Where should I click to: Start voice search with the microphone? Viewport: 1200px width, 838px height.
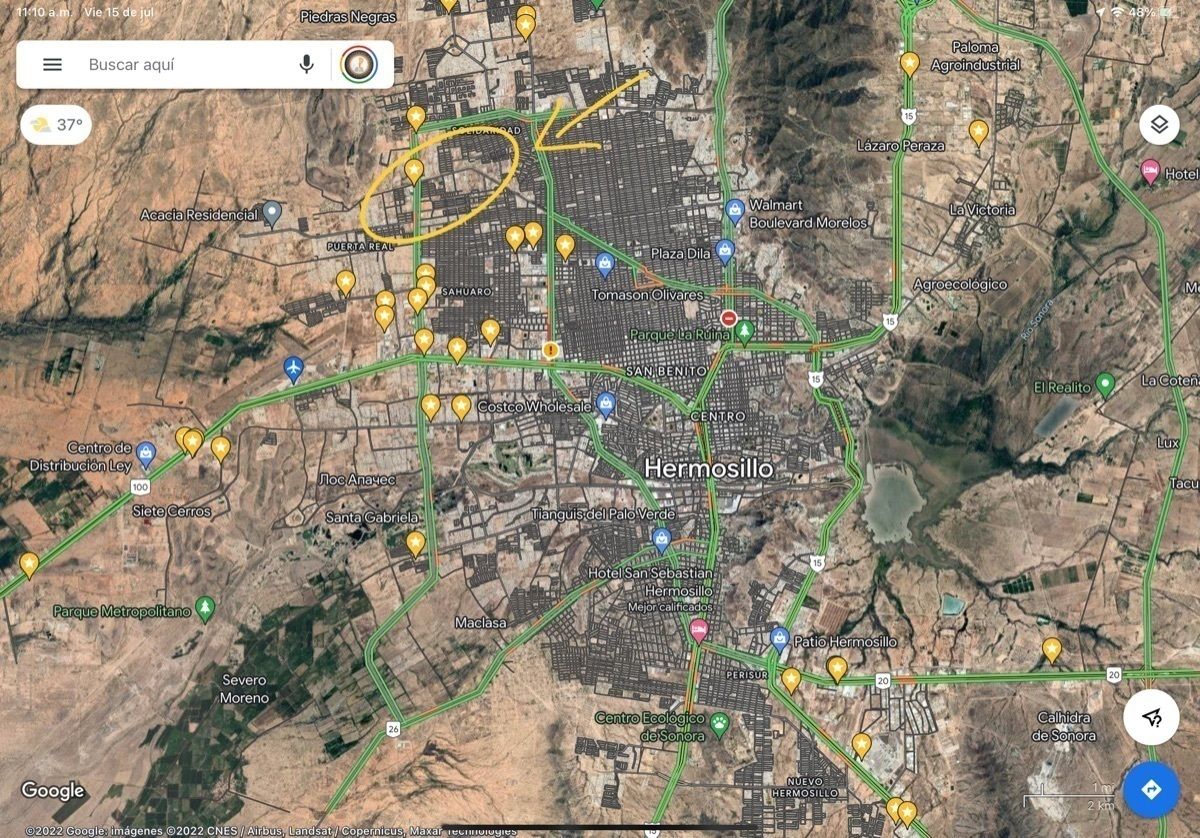coord(307,65)
